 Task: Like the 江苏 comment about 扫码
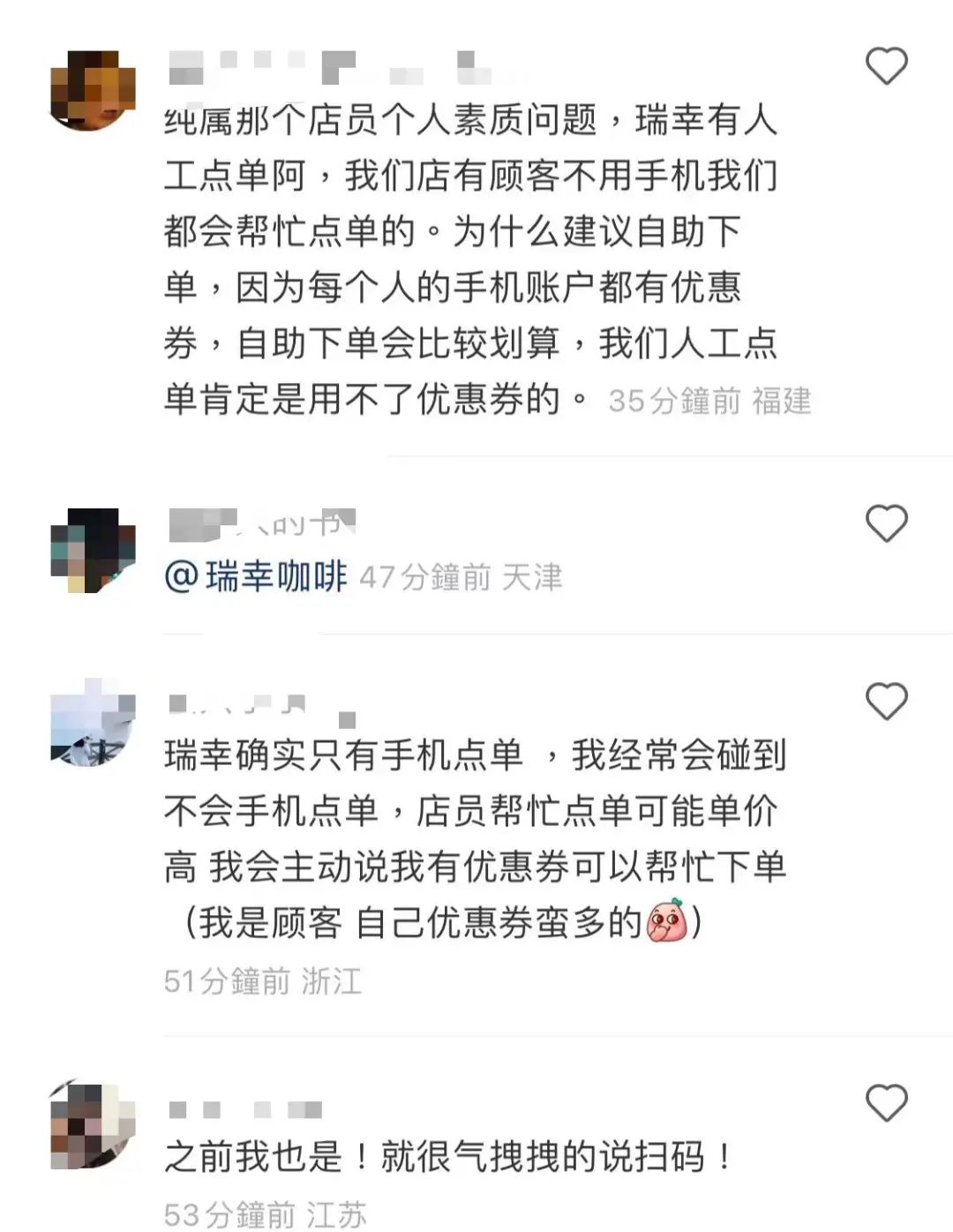pos(886,1103)
